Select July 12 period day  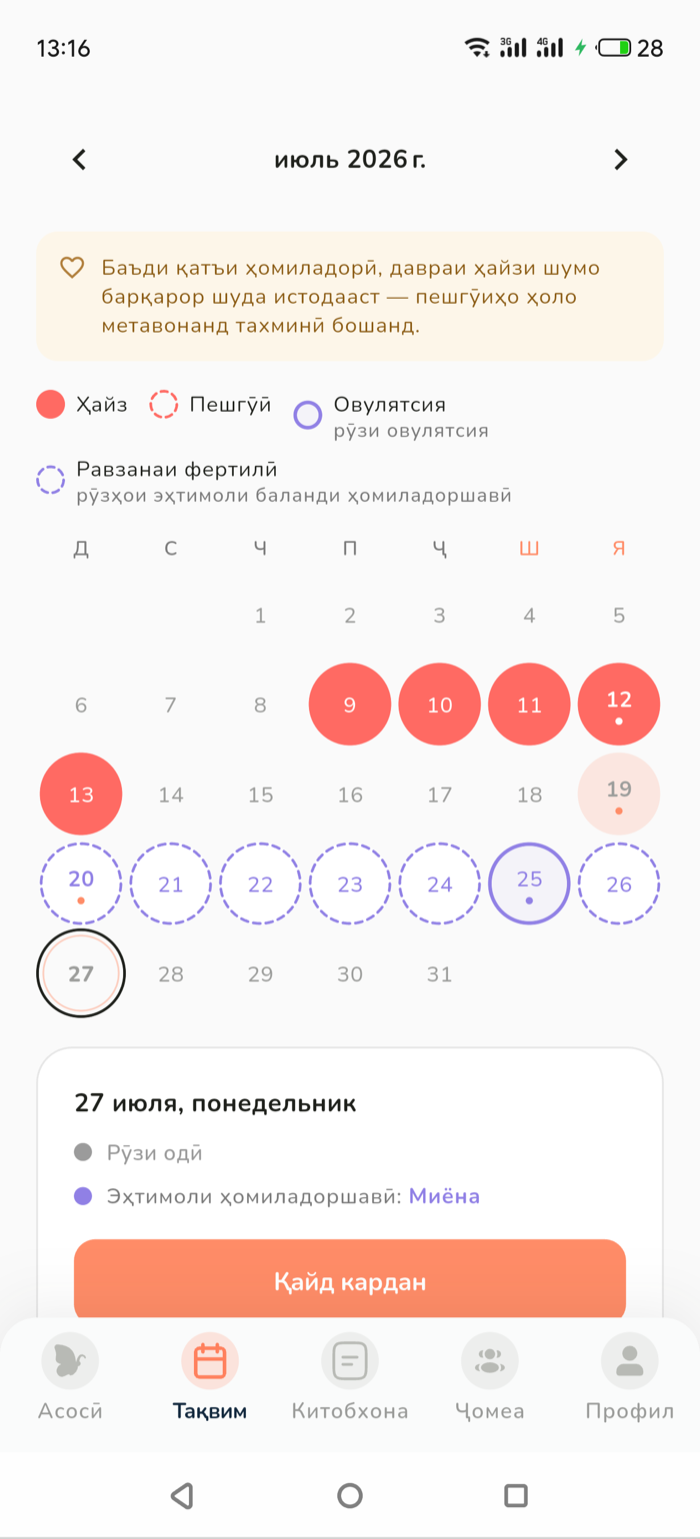click(x=619, y=705)
